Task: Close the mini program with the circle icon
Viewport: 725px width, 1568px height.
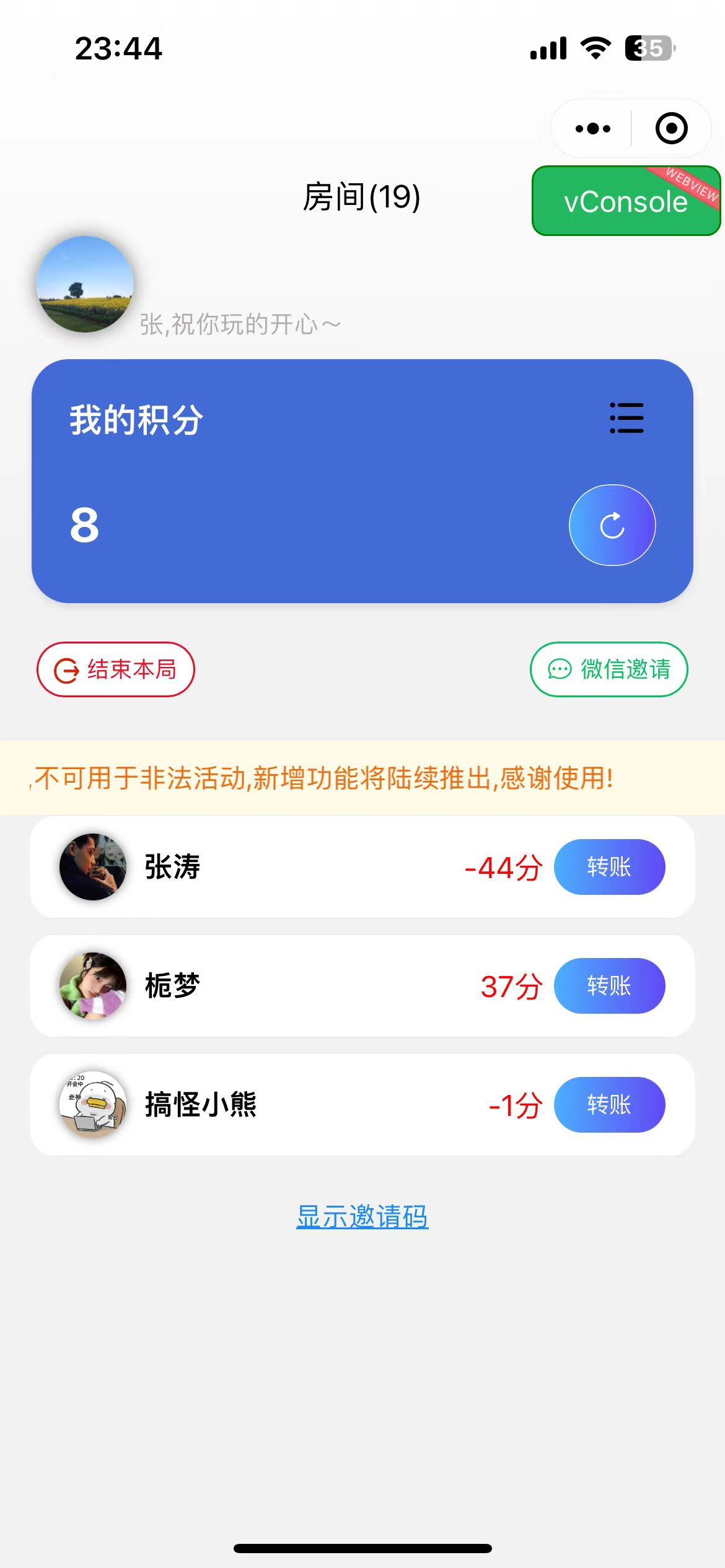Action: (671, 129)
